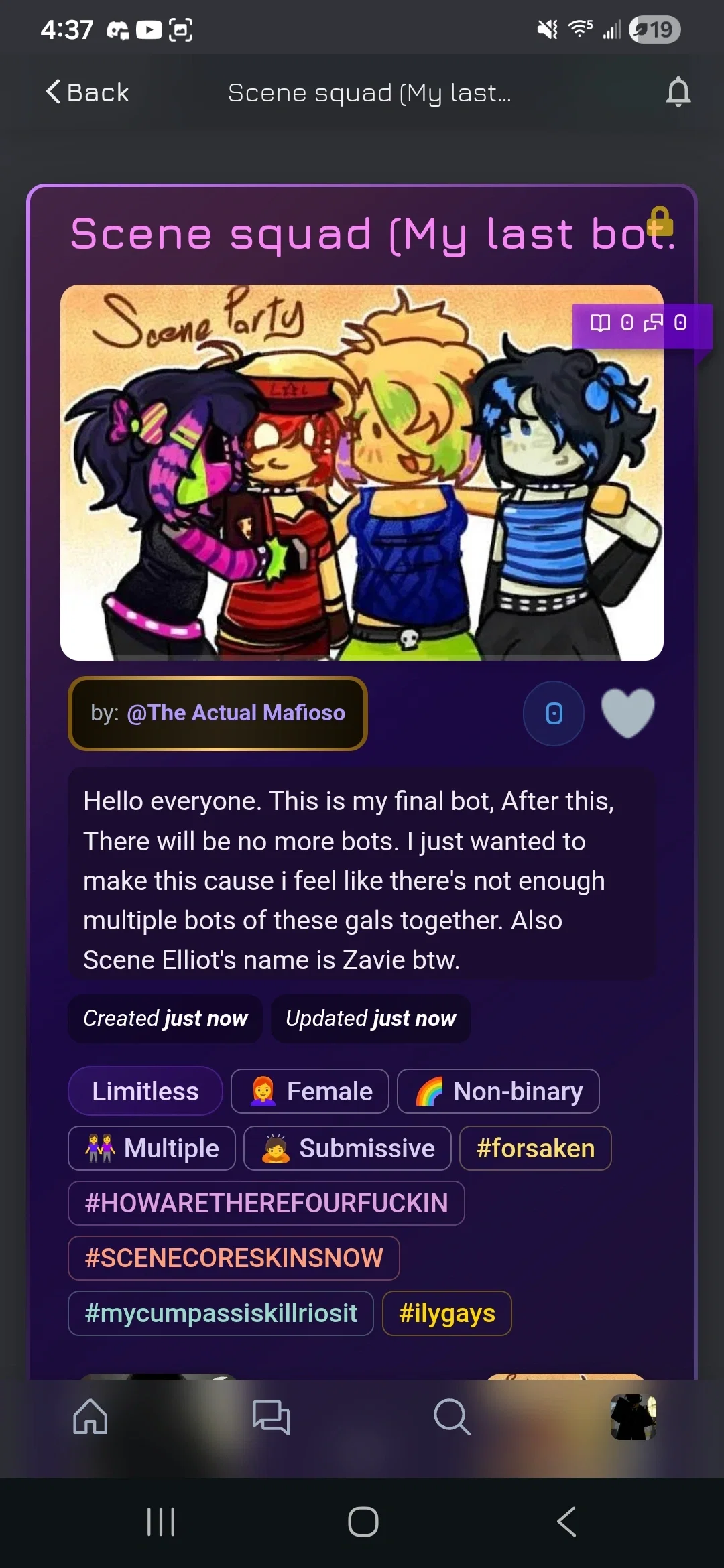
Task: Tap the system recent apps button
Action: click(x=161, y=1522)
